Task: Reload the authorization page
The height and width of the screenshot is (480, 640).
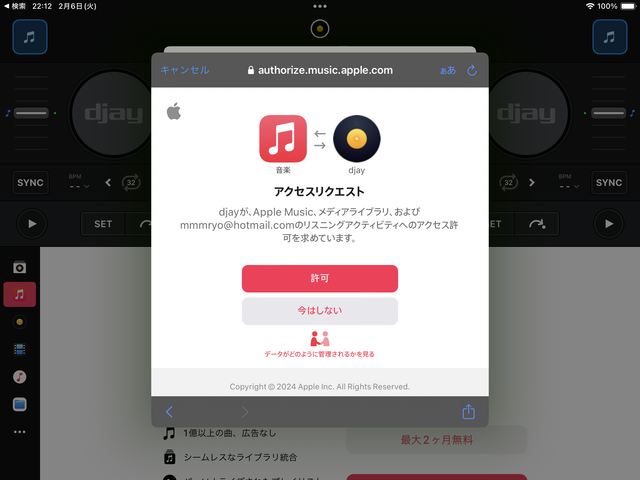Action: [472, 70]
